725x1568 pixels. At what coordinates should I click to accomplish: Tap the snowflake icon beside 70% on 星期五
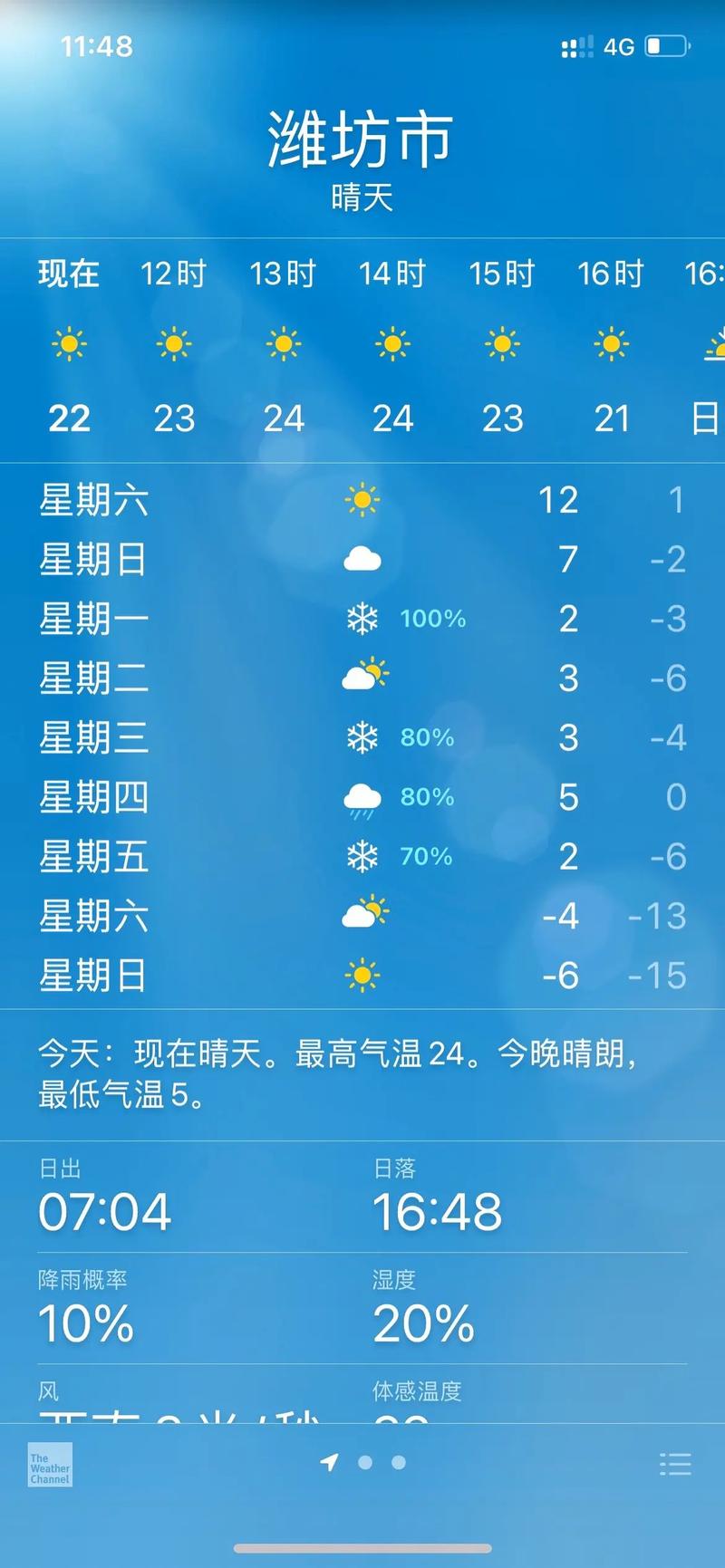point(362,856)
